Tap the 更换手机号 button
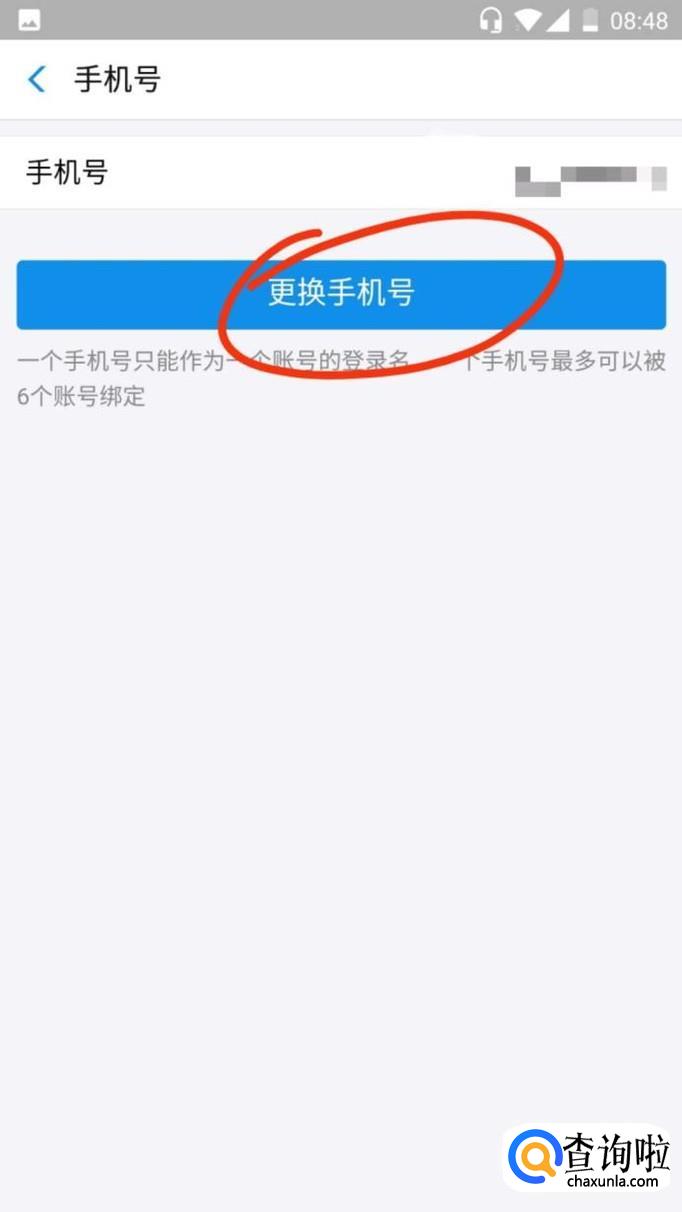The height and width of the screenshot is (1212, 682). (341, 294)
